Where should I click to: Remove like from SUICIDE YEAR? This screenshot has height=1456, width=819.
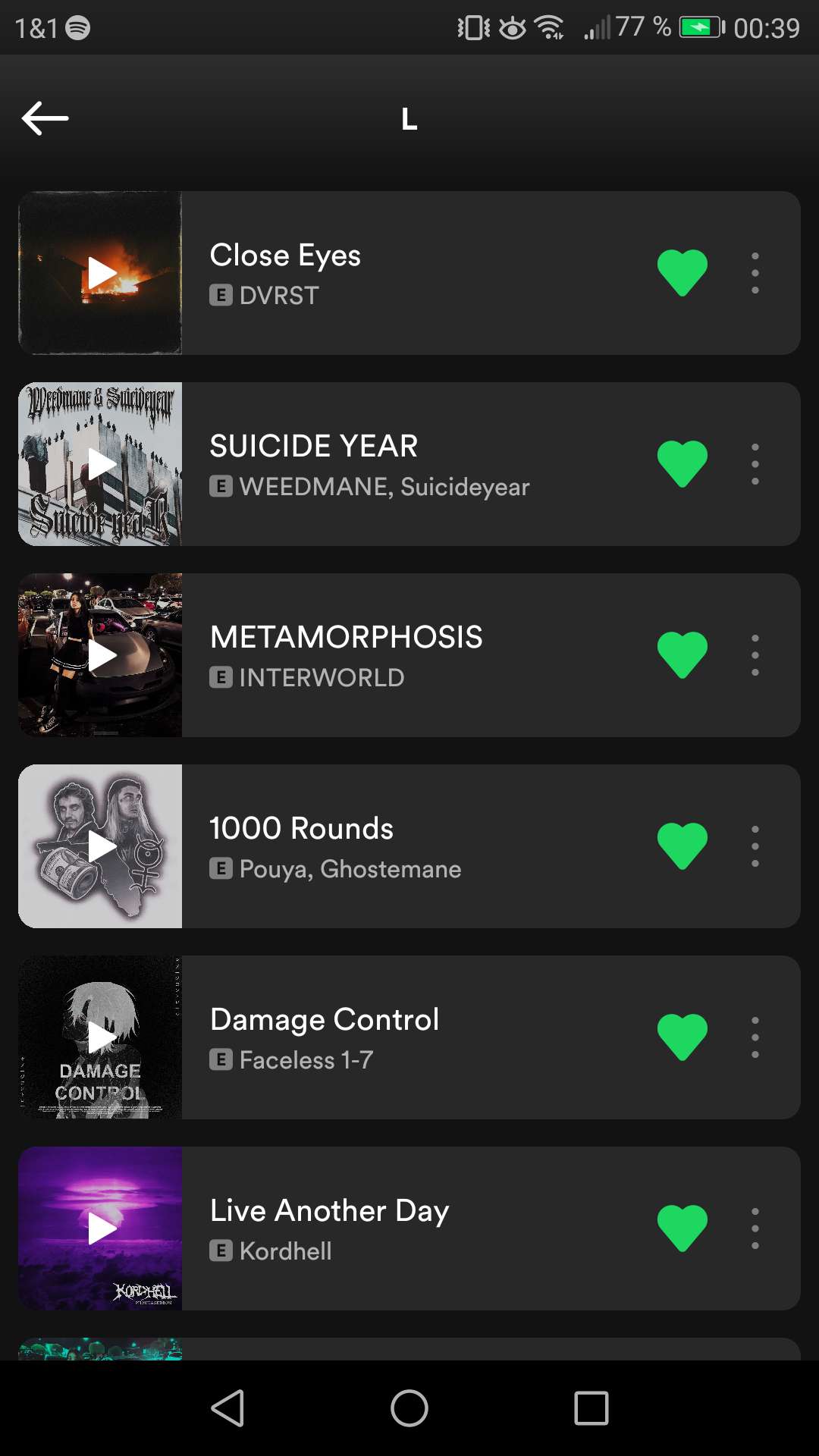(x=682, y=464)
